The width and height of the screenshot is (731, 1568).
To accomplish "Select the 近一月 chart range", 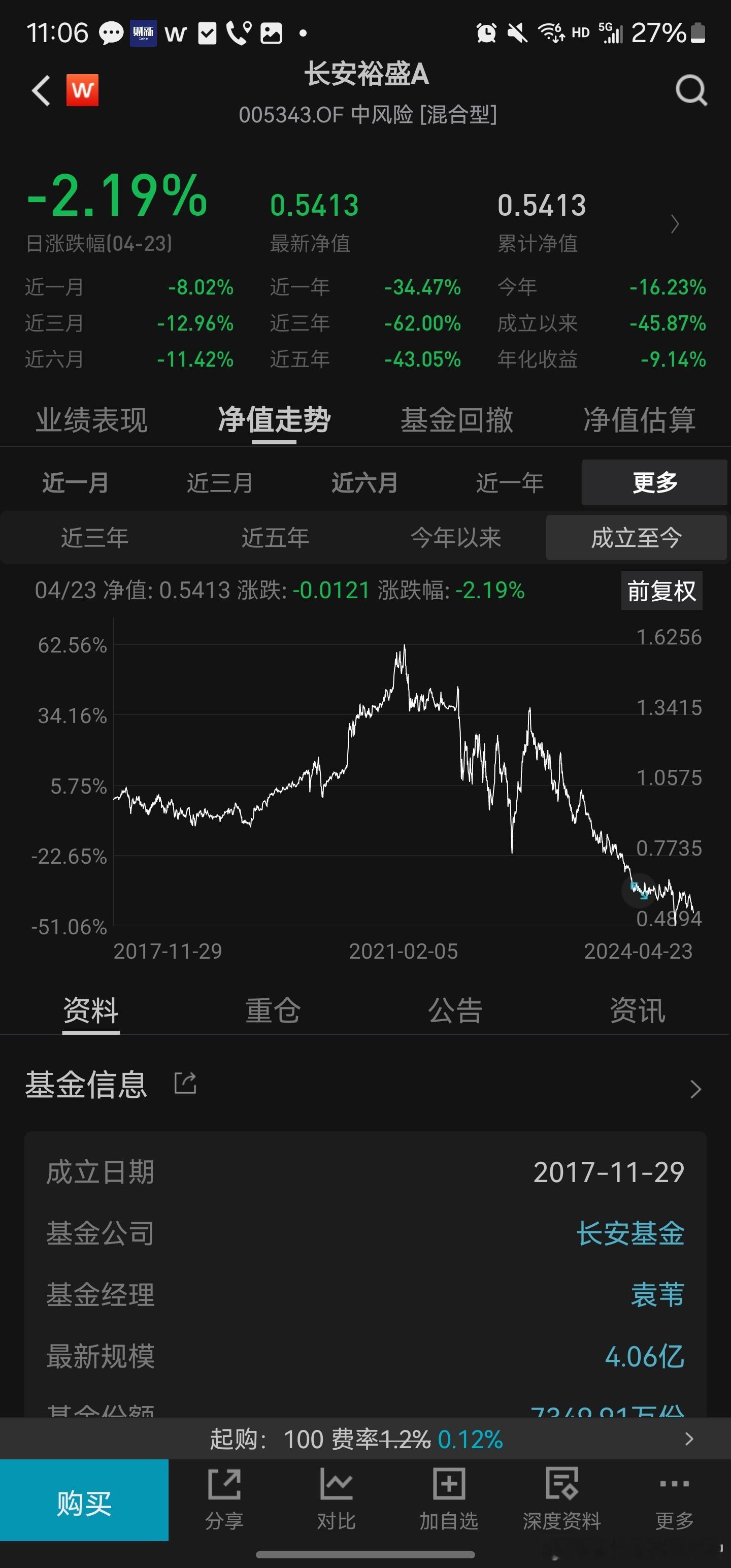I will (76, 483).
